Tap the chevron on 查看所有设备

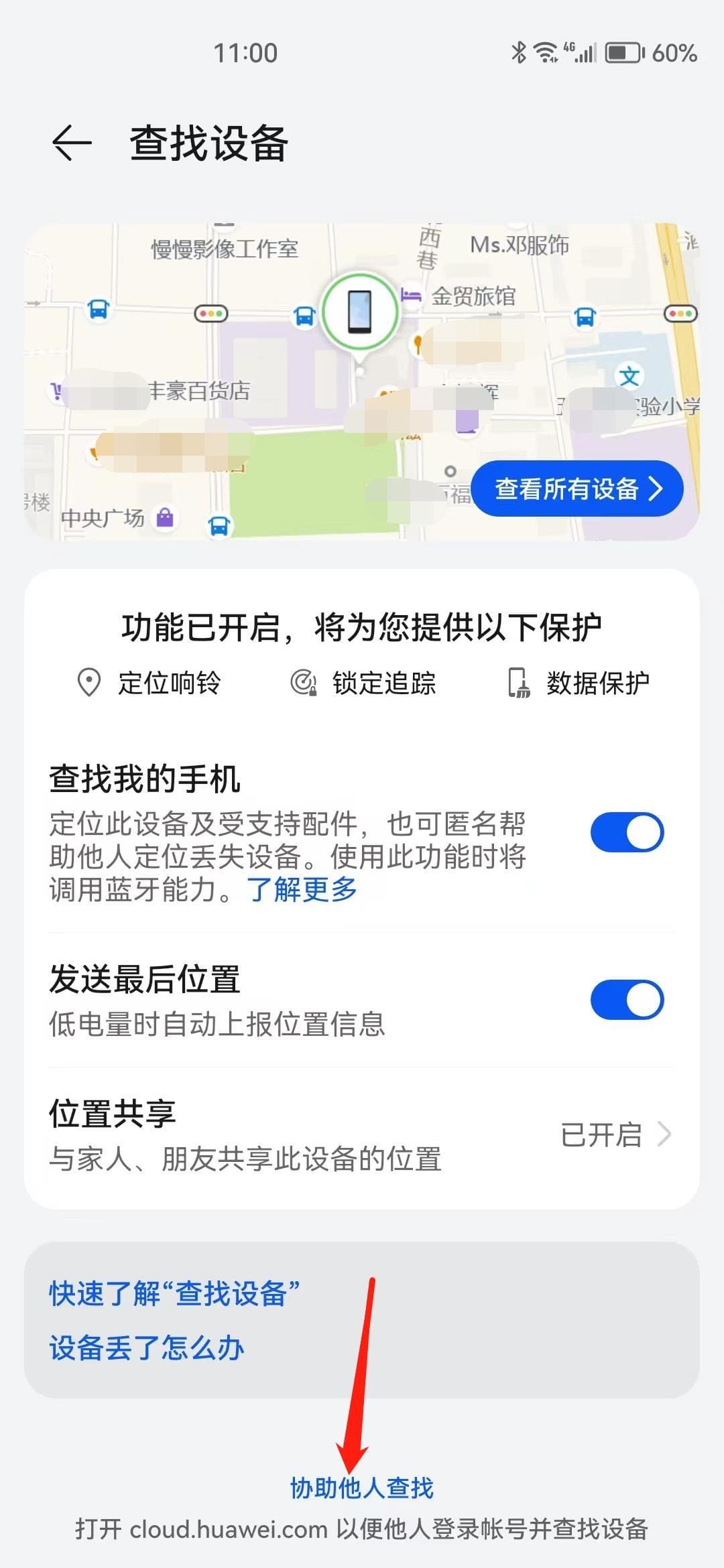coord(656,490)
